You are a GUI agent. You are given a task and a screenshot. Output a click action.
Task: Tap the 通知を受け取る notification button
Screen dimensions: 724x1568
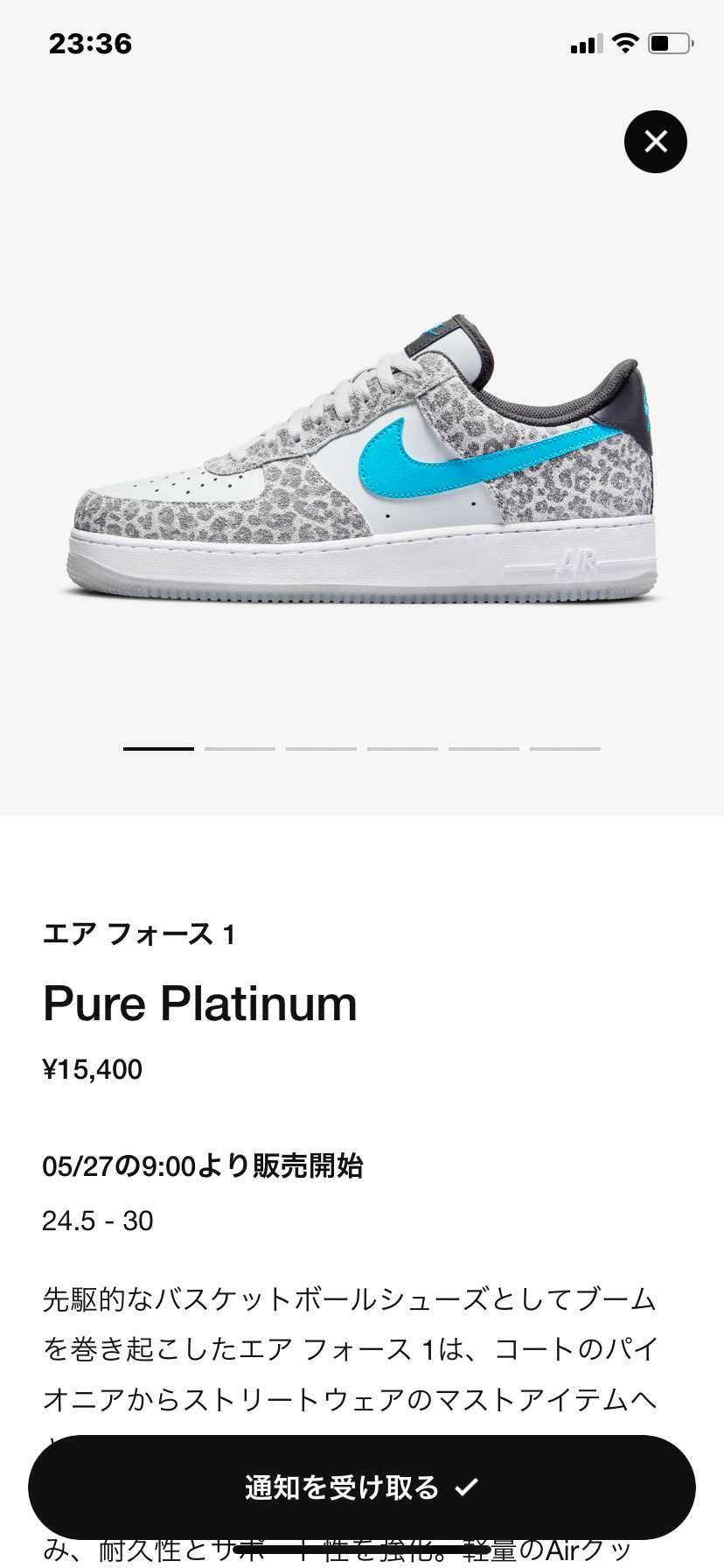[x=362, y=1487]
